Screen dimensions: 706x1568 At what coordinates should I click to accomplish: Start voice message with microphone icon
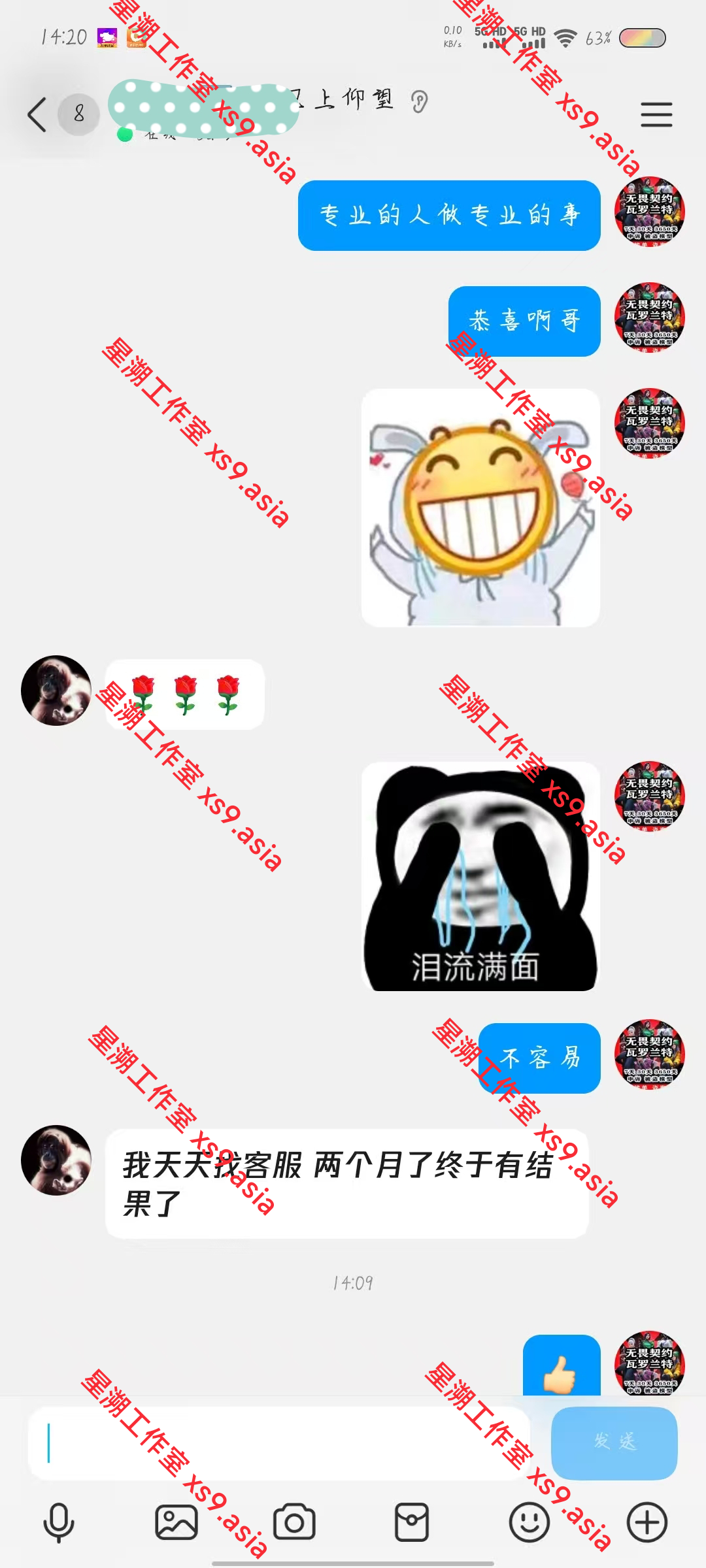point(59,1522)
